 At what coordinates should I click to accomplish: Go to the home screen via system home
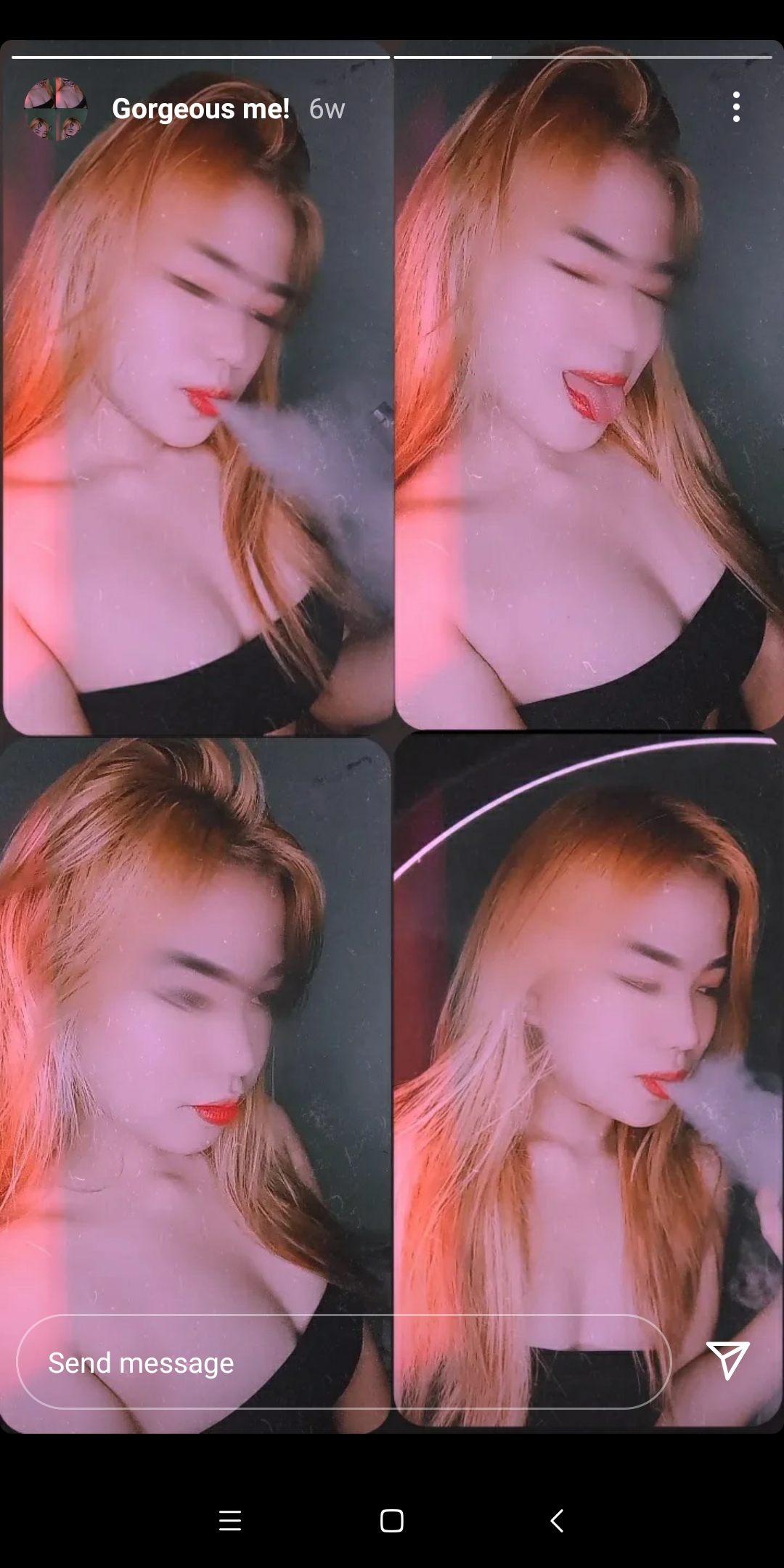tap(392, 1520)
